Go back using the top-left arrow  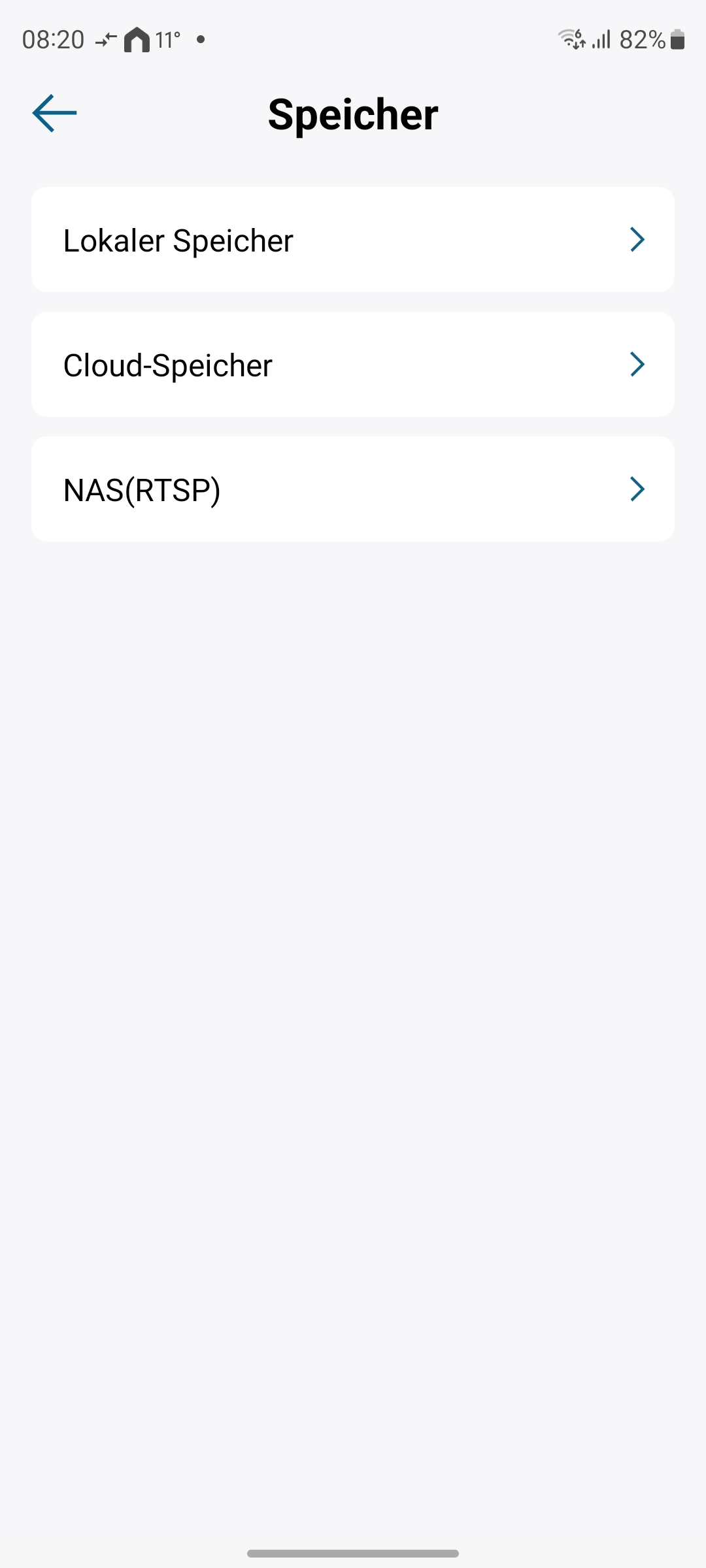pyautogui.click(x=54, y=113)
